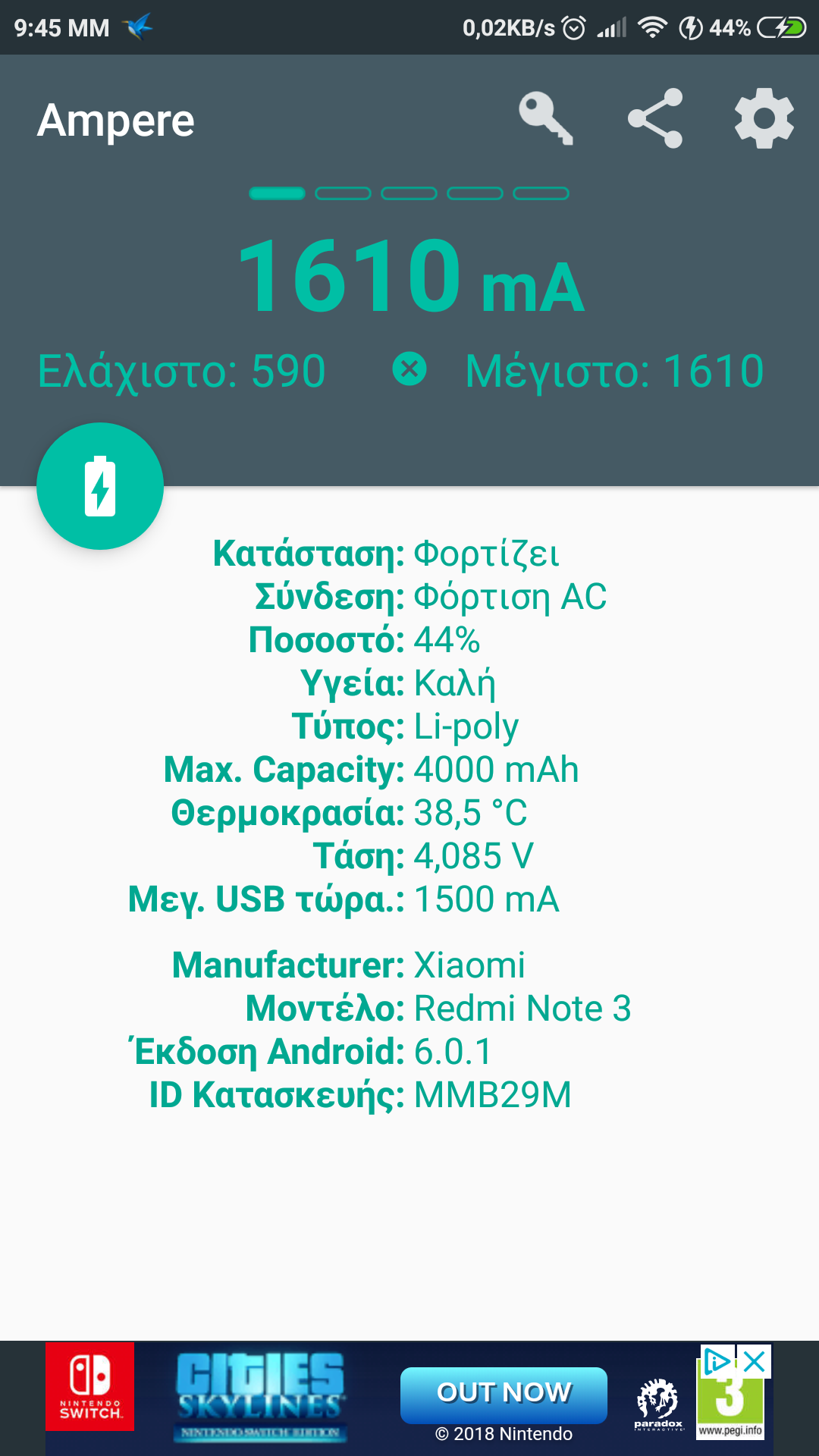
Task: Open the AdChoices info icon
Action: [x=717, y=1362]
